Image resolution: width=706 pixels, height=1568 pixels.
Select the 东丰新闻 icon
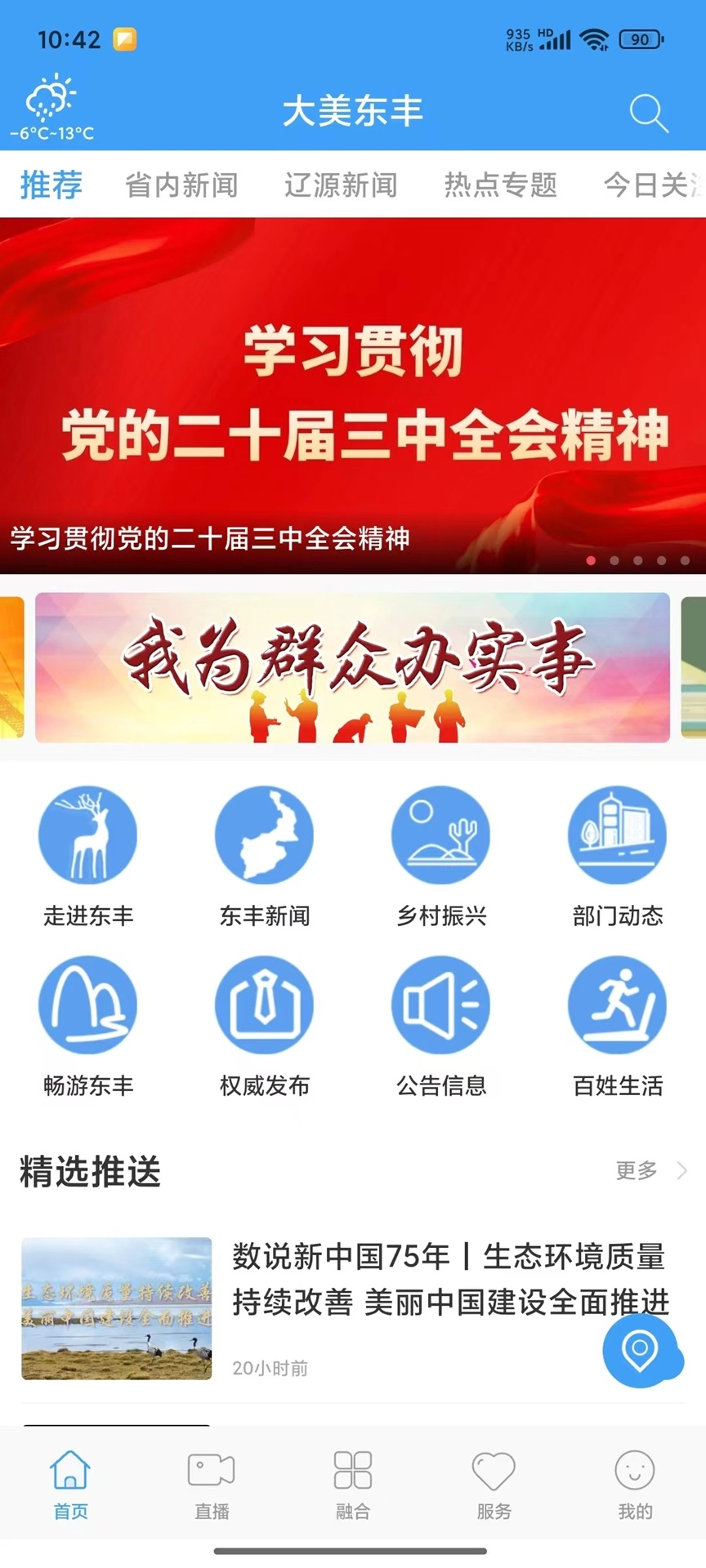pos(264,835)
